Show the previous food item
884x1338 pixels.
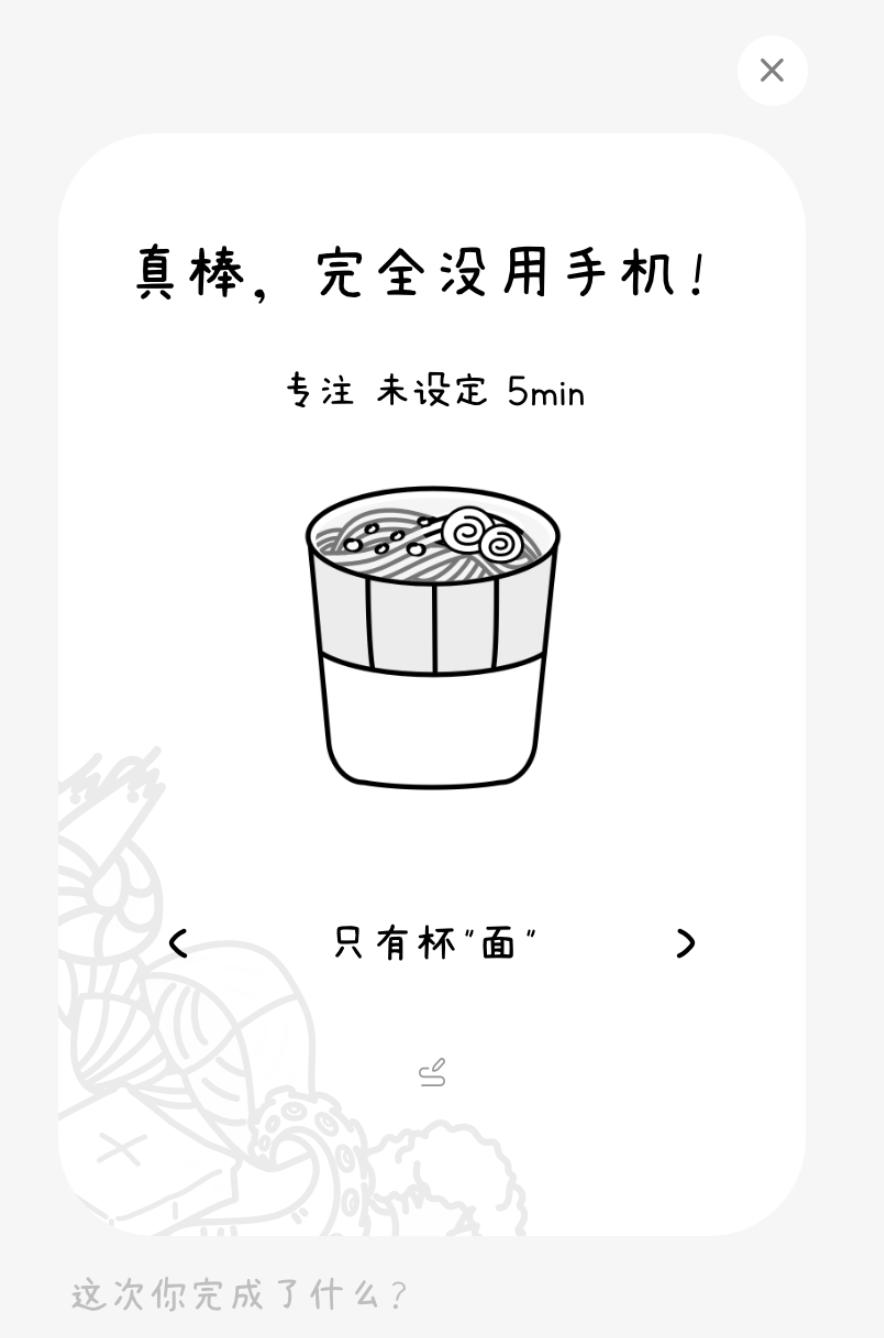178,943
